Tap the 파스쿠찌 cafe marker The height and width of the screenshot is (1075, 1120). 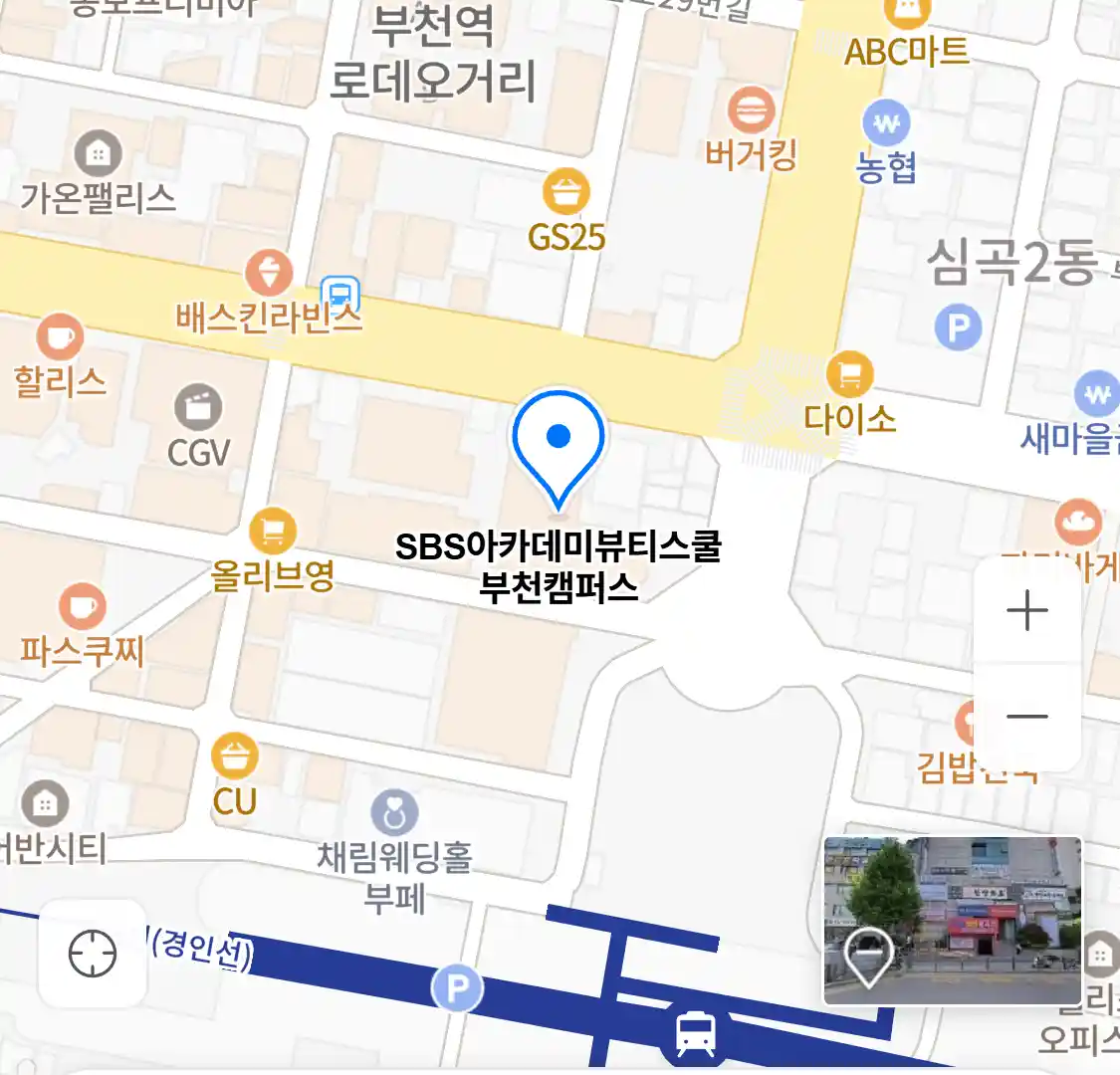pos(82,607)
